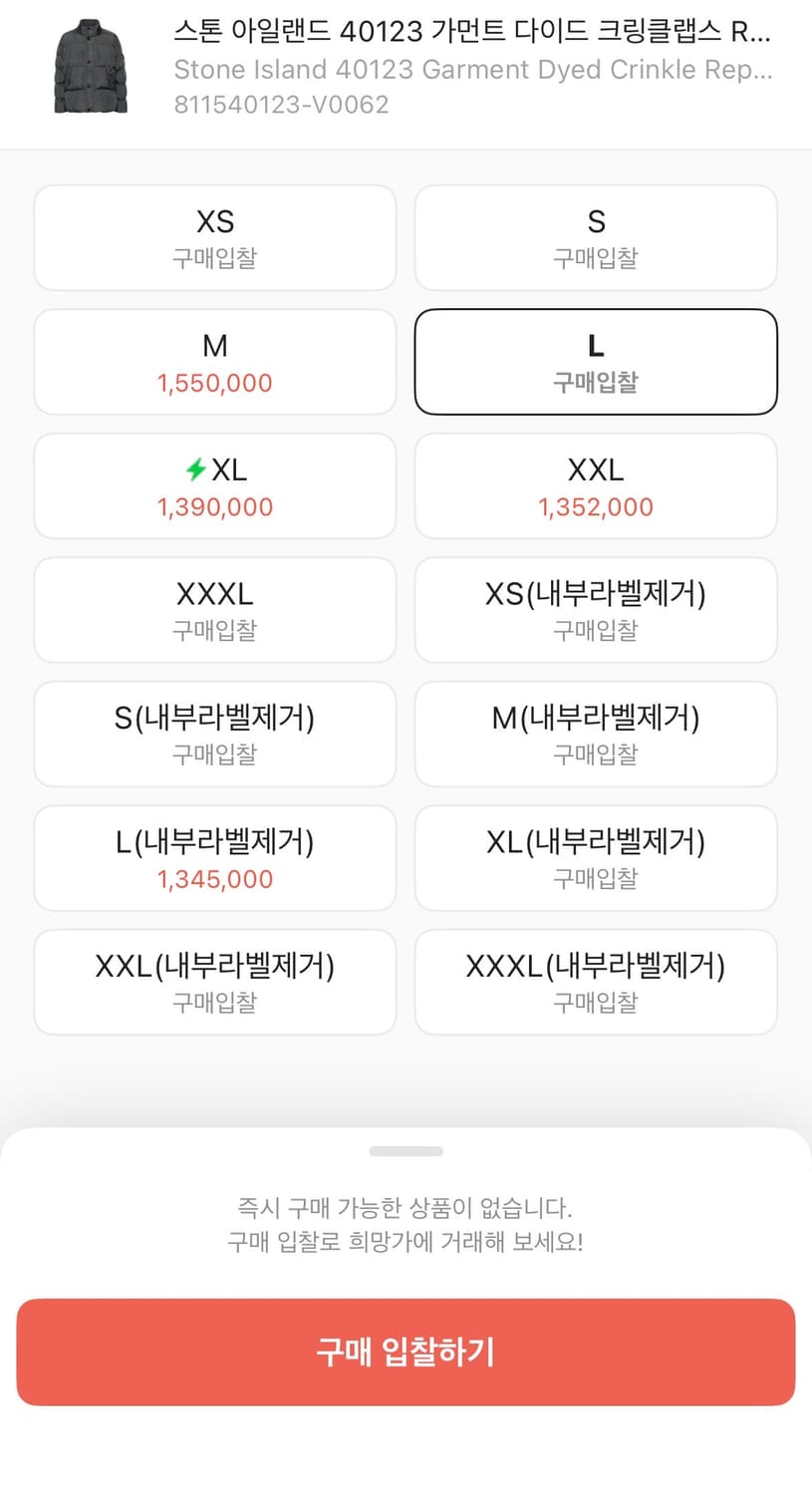Select size S for purchase bid
Screen dimensions: 812x1495
coord(596,237)
